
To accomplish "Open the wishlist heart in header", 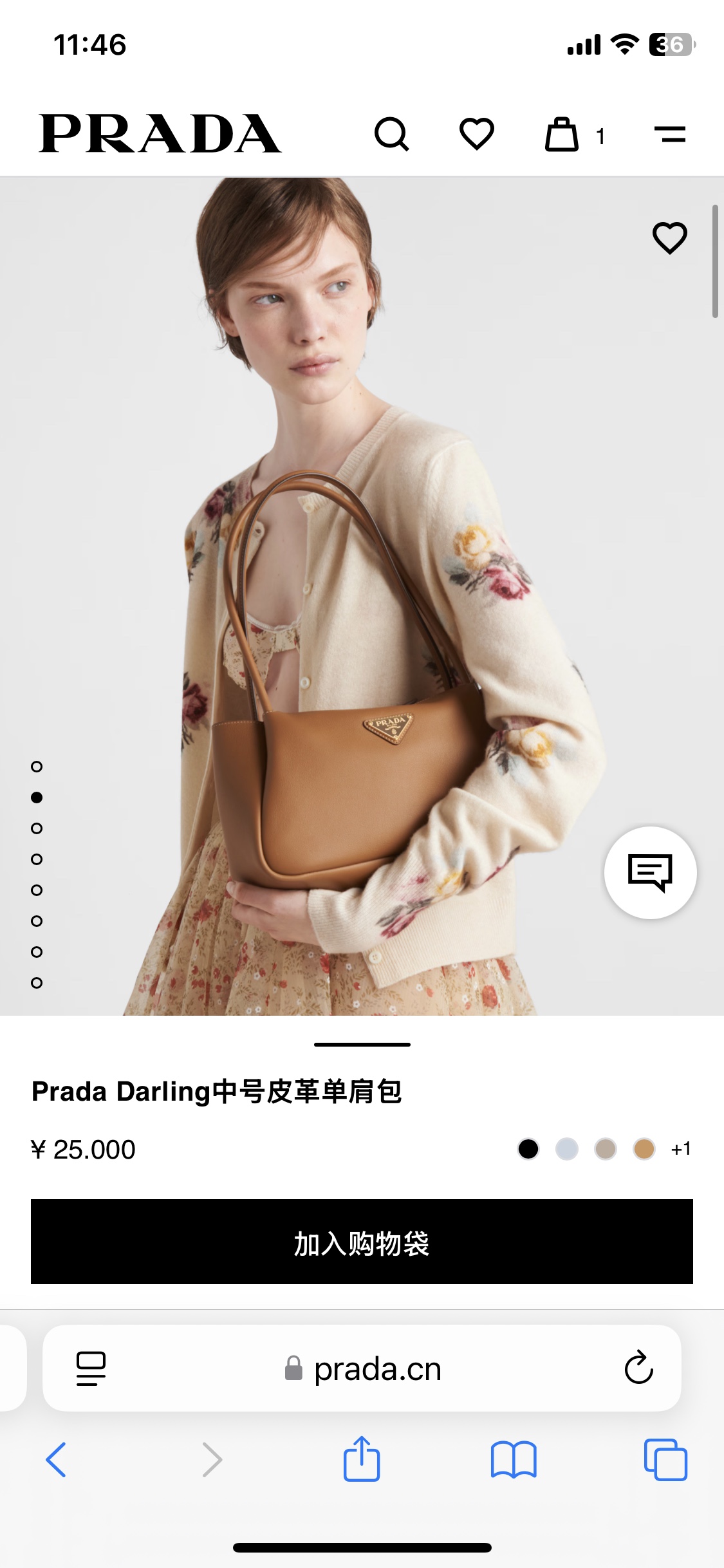I will click(476, 134).
